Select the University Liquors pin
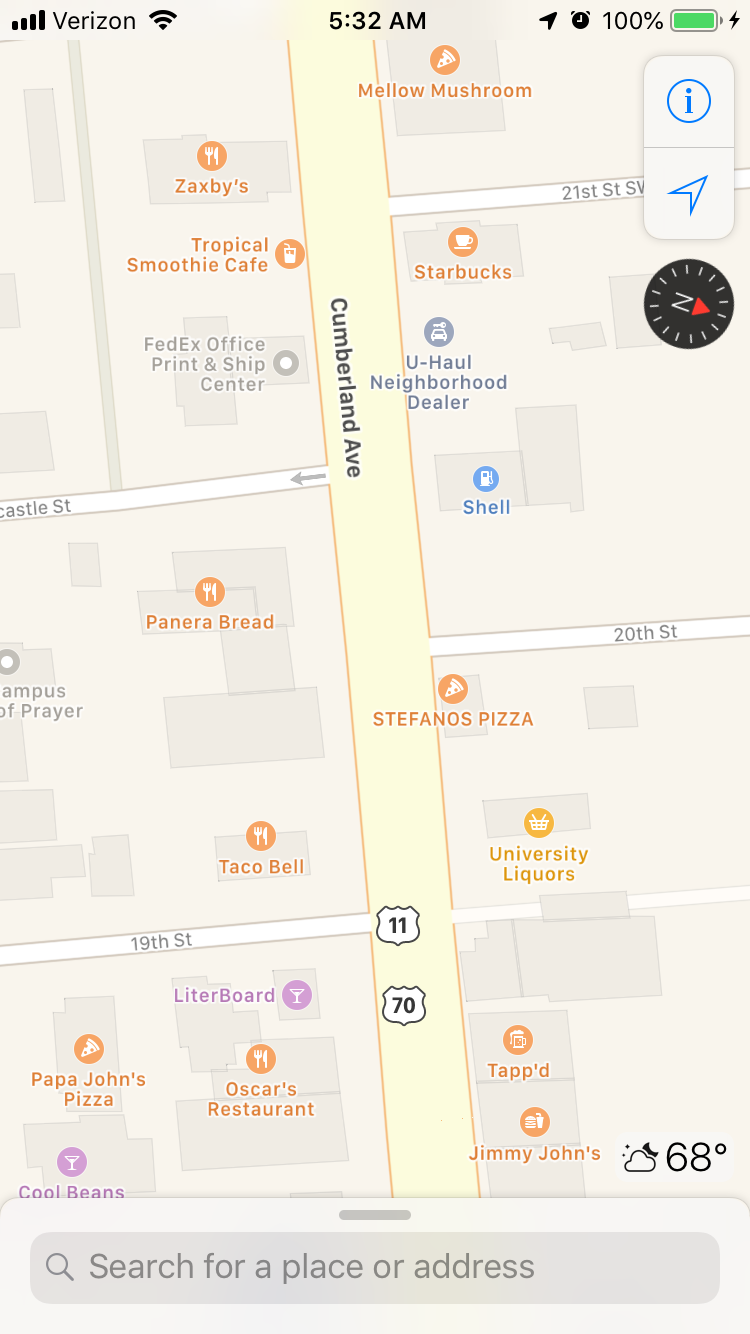The image size is (750, 1334). 538,823
